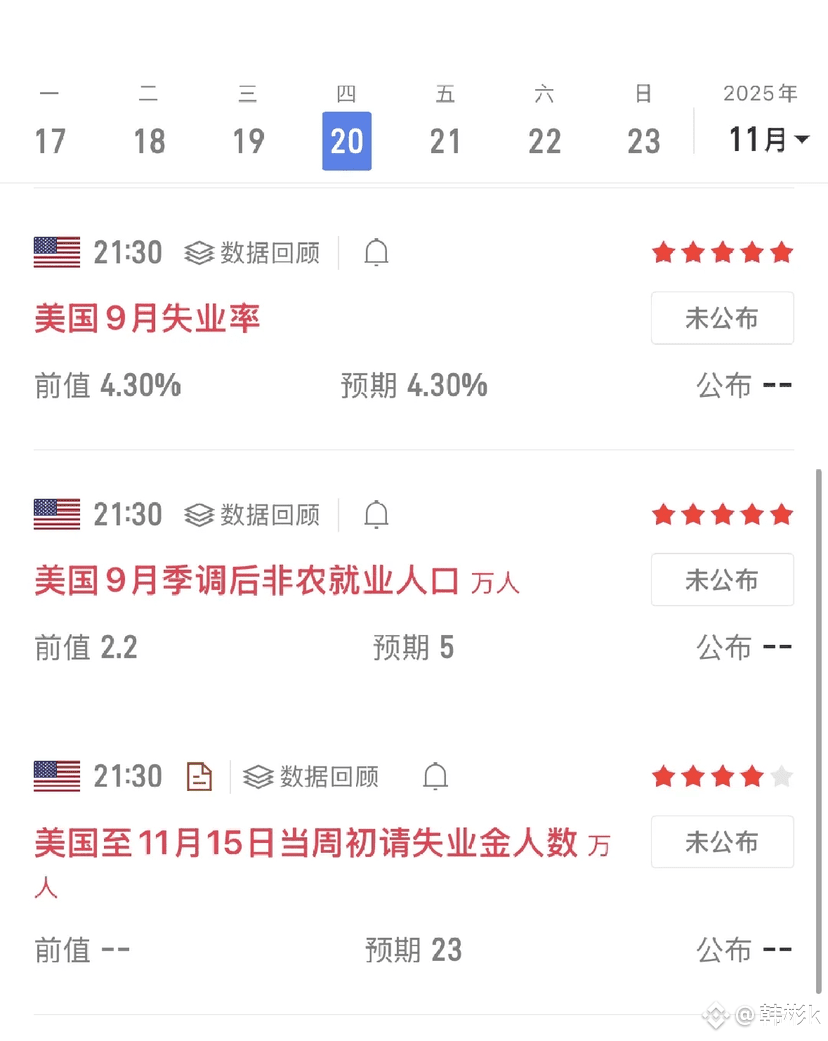Click the US flag icon on the unemployment rate event
The height and width of the screenshot is (1041, 828).
pyautogui.click(x=55, y=252)
